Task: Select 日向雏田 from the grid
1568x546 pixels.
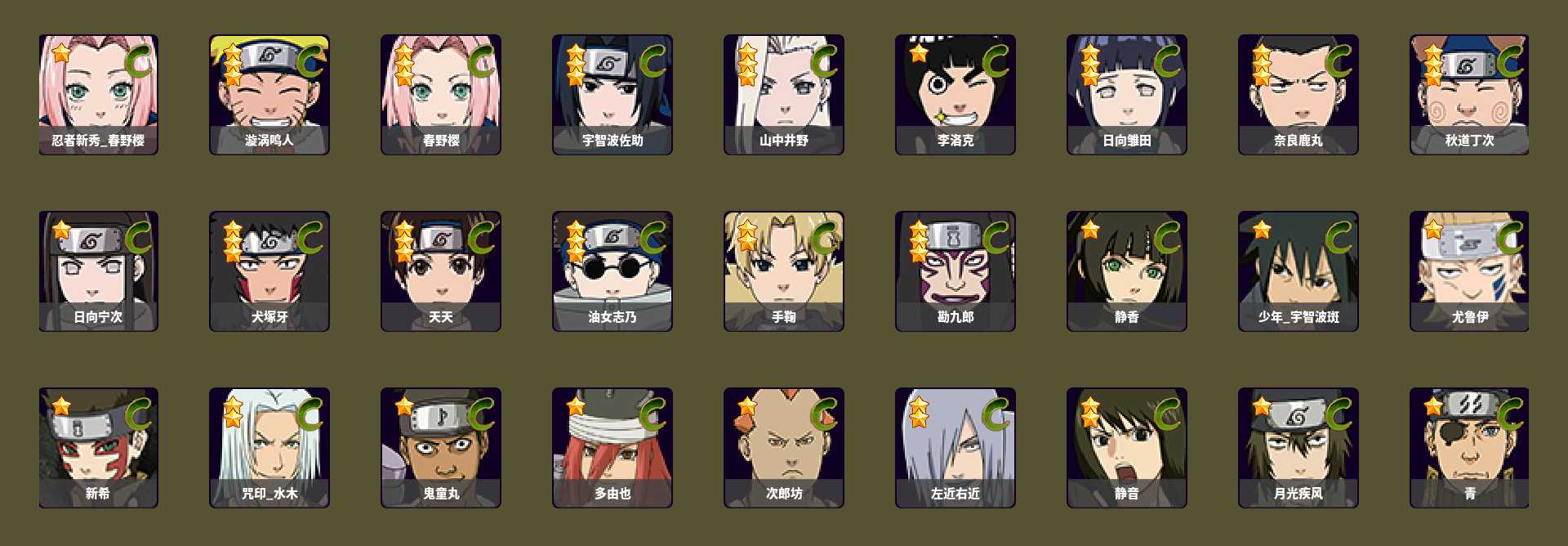Action: click(x=1127, y=95)
